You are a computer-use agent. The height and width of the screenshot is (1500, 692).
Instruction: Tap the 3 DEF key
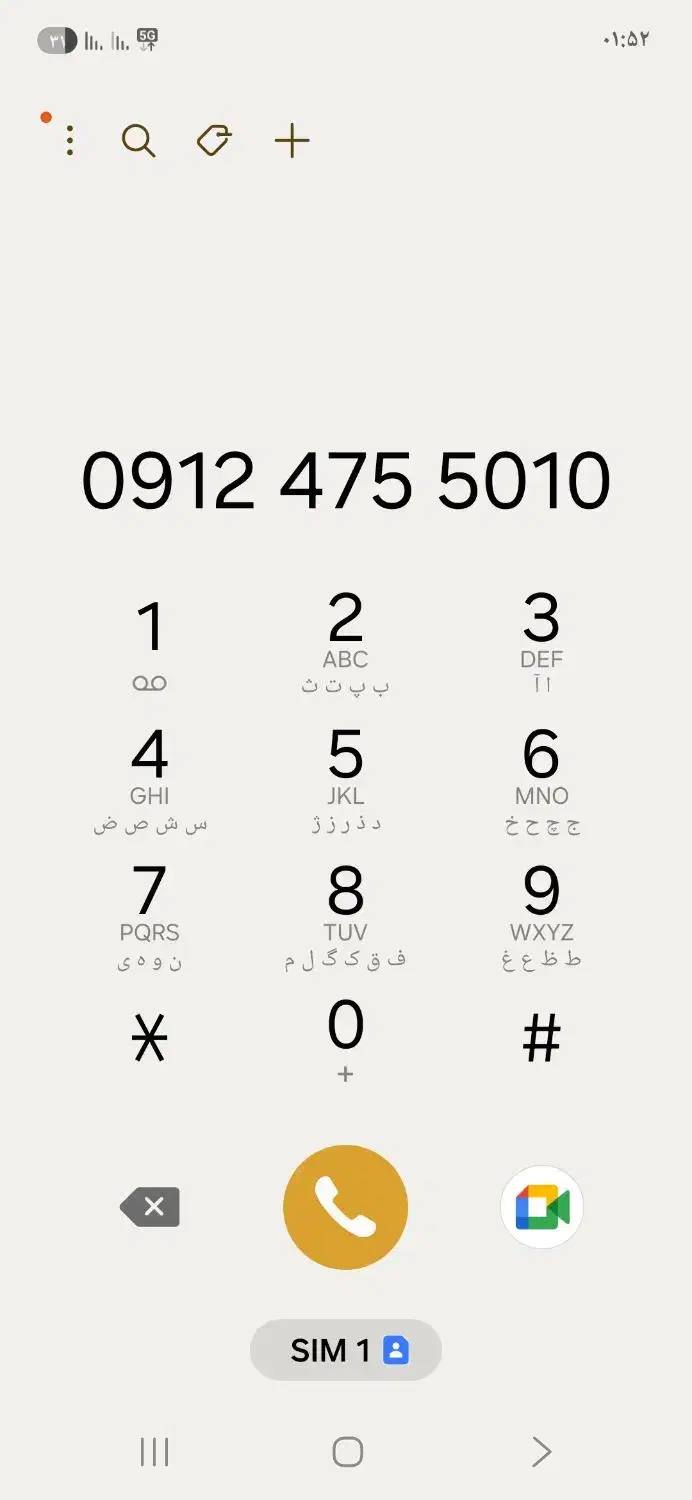541,643
